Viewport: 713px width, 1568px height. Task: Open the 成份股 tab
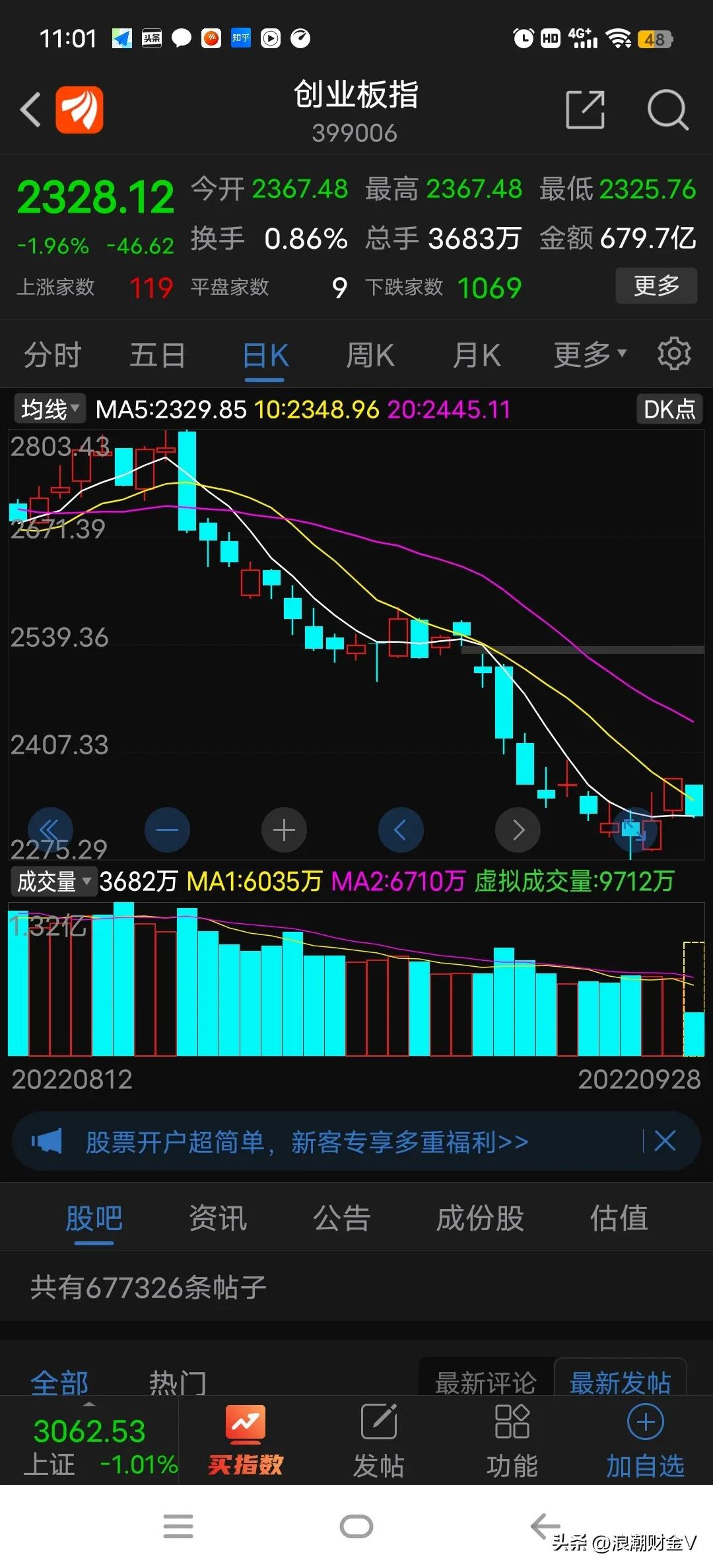[x=479, y=1218]
